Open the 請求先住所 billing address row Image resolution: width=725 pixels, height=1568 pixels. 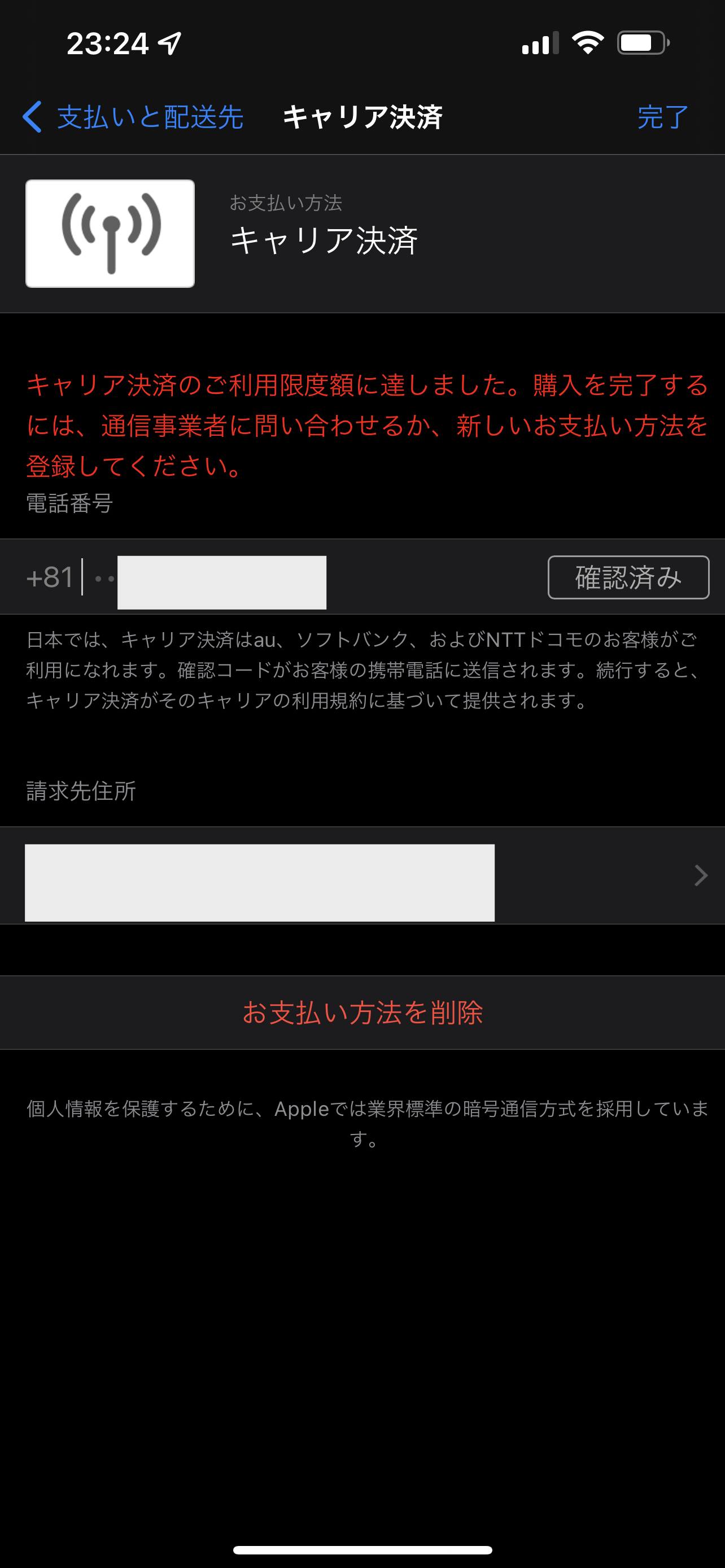[362, 875]
